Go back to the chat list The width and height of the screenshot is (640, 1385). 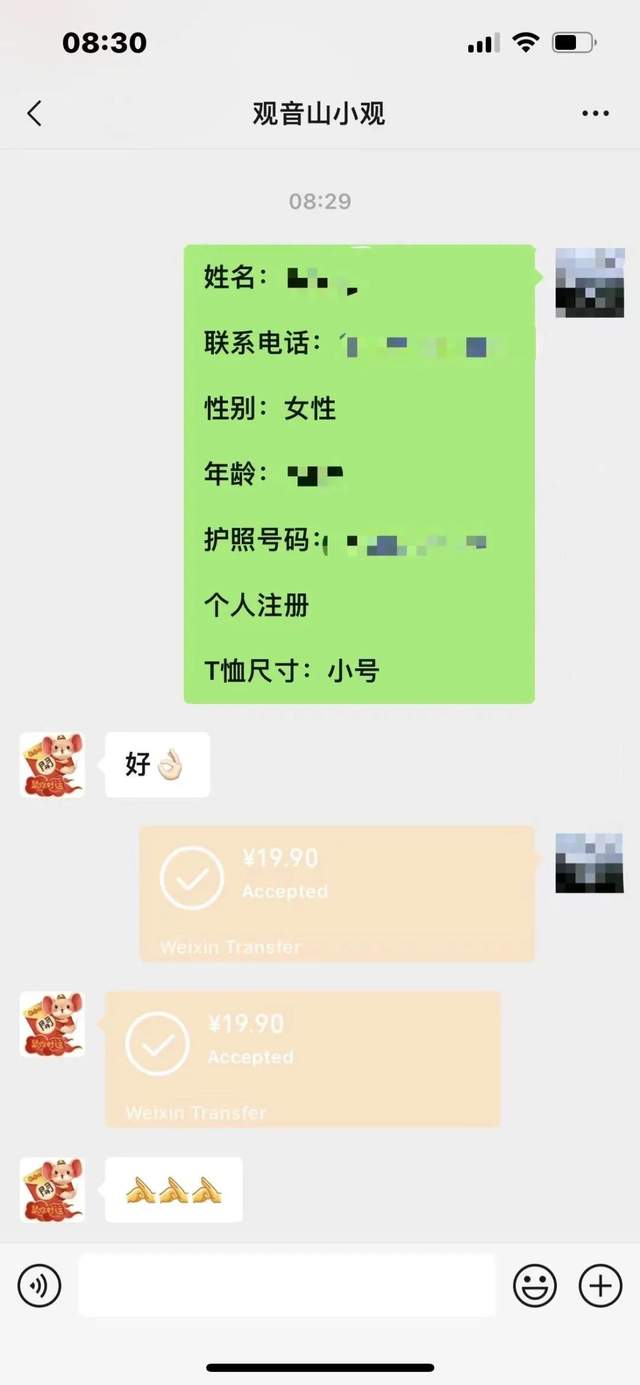tap(35, 114)
